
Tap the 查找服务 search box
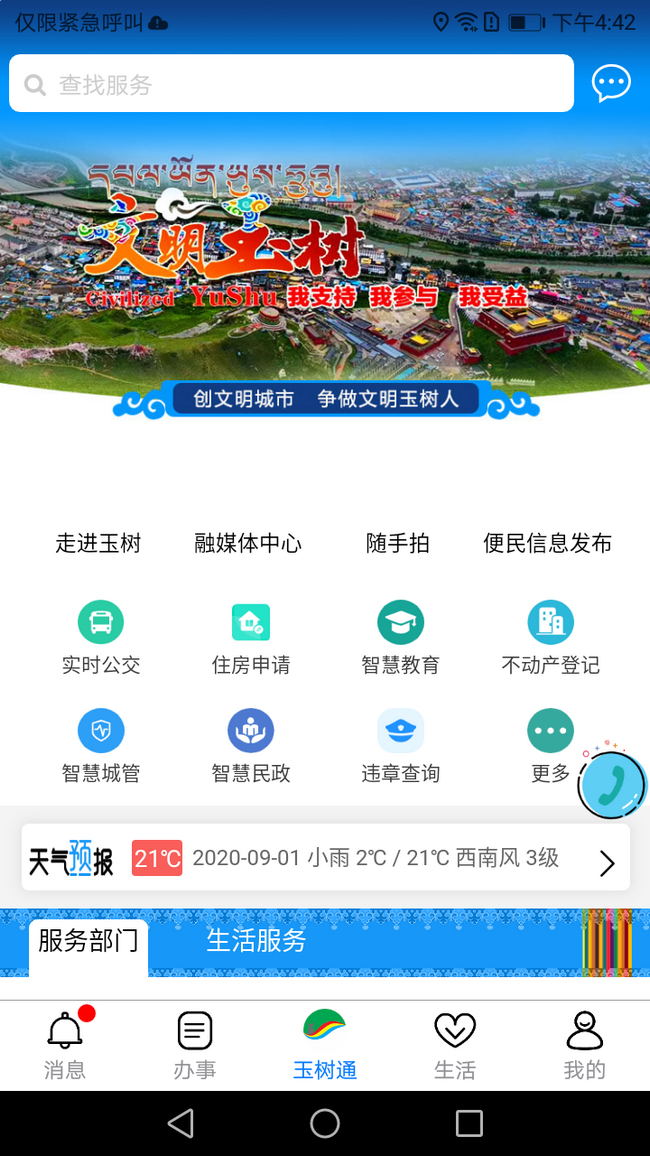pyautogui.click(x=290, y=84)
